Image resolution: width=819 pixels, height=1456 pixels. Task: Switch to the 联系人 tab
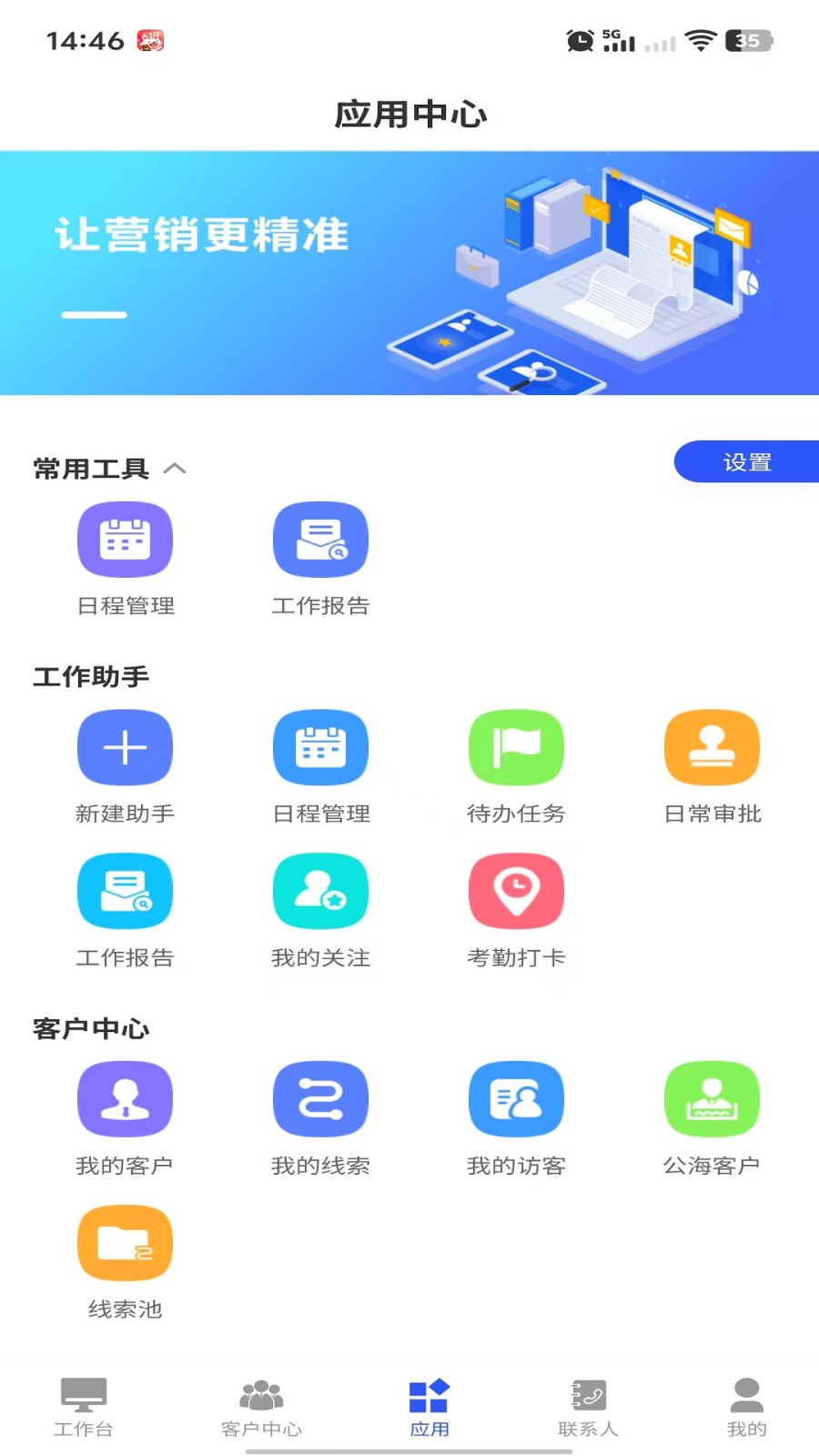(x=588, y=1408)
